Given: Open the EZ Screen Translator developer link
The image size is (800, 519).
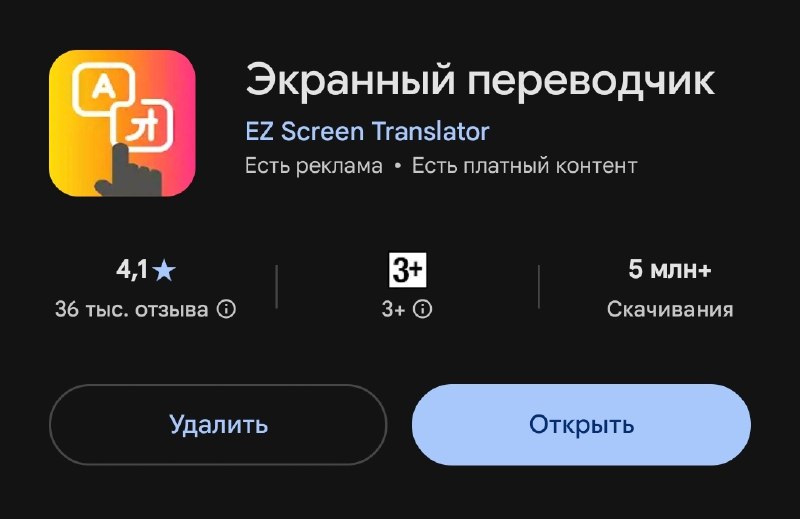Looking at the screenshot, I should click(x=367, y=131).
